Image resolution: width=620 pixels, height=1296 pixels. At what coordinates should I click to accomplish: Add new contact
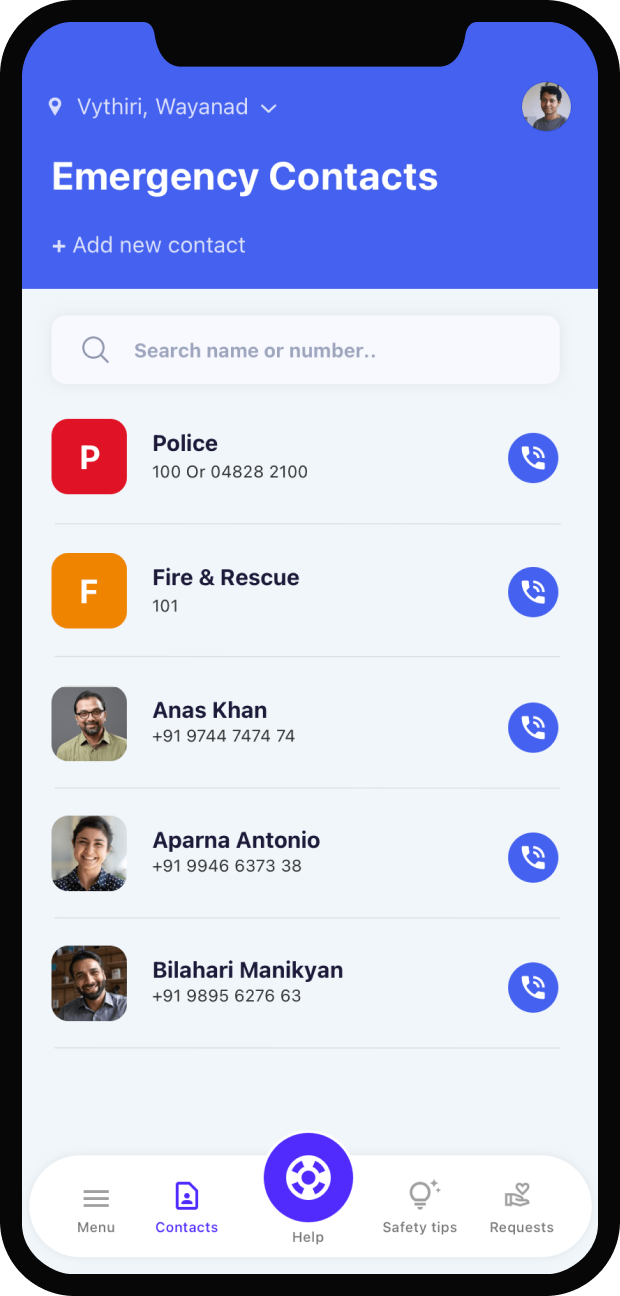coord(149,245)
